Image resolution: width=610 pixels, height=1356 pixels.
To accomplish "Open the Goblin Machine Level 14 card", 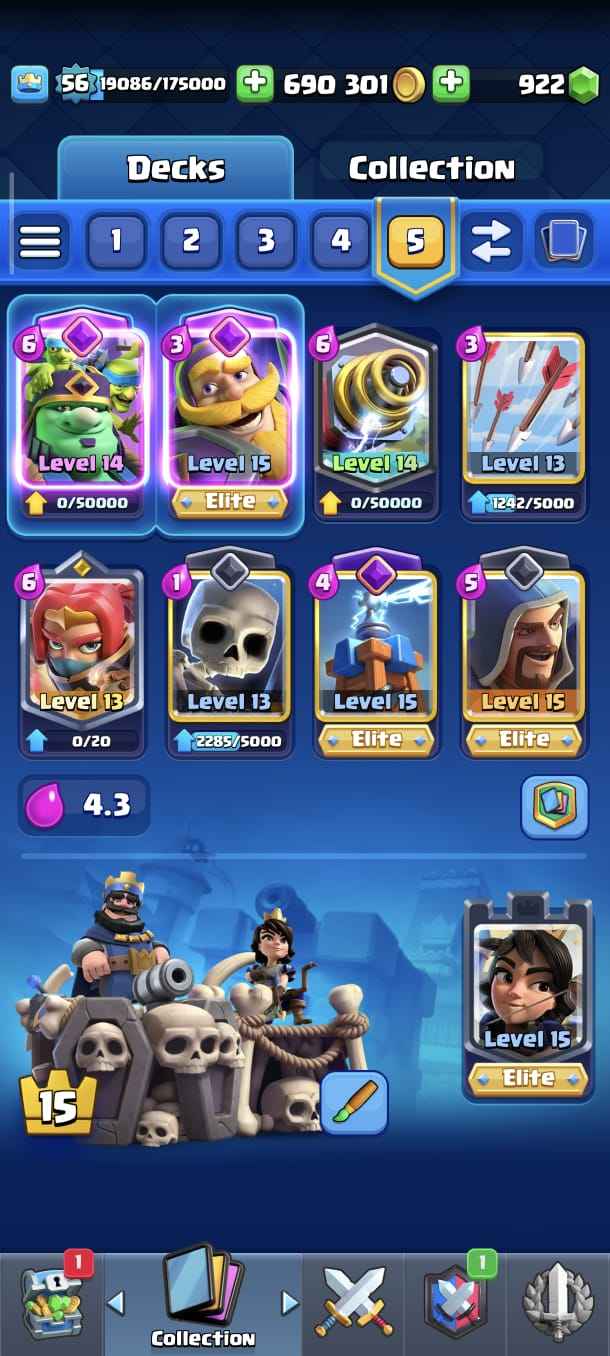I will [82, 410].
